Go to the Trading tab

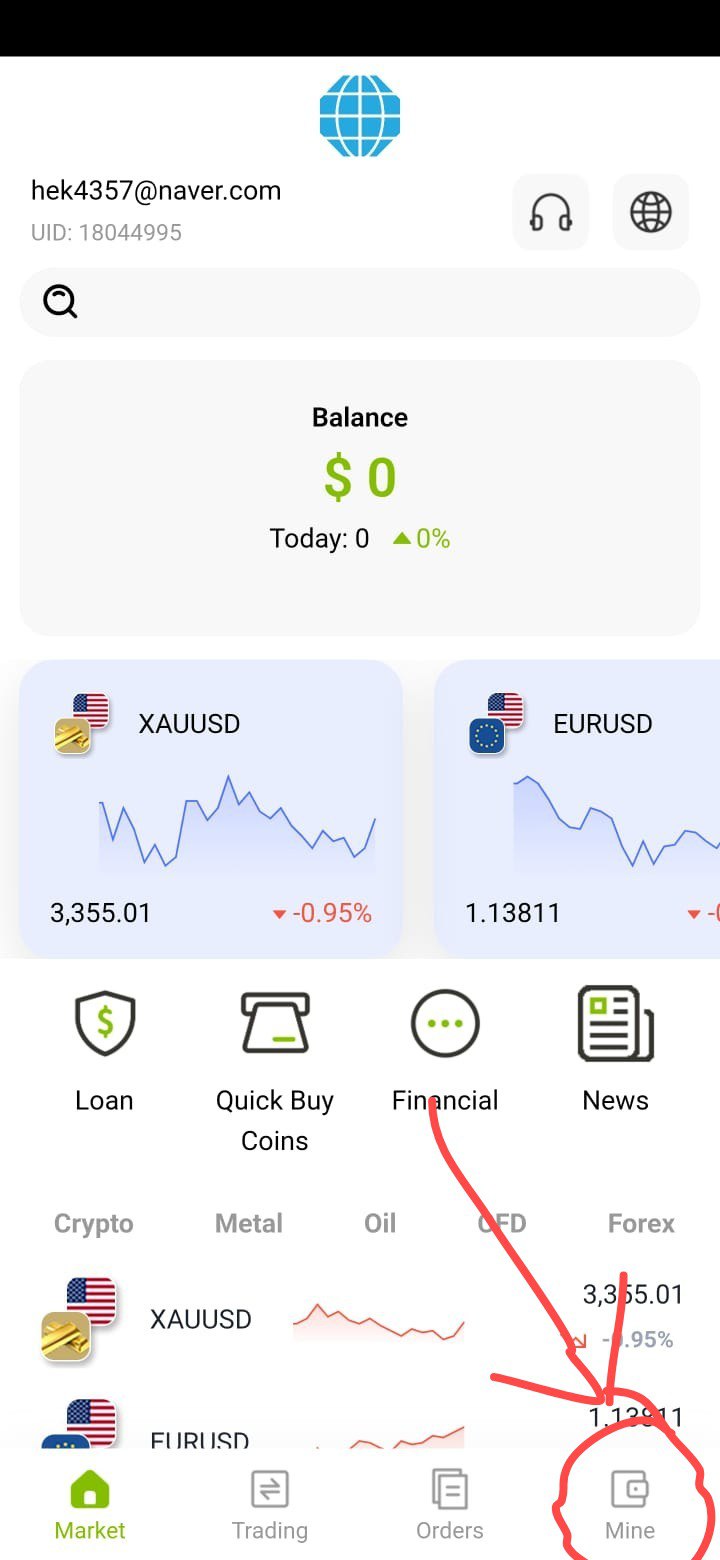tap(270, 1505)
